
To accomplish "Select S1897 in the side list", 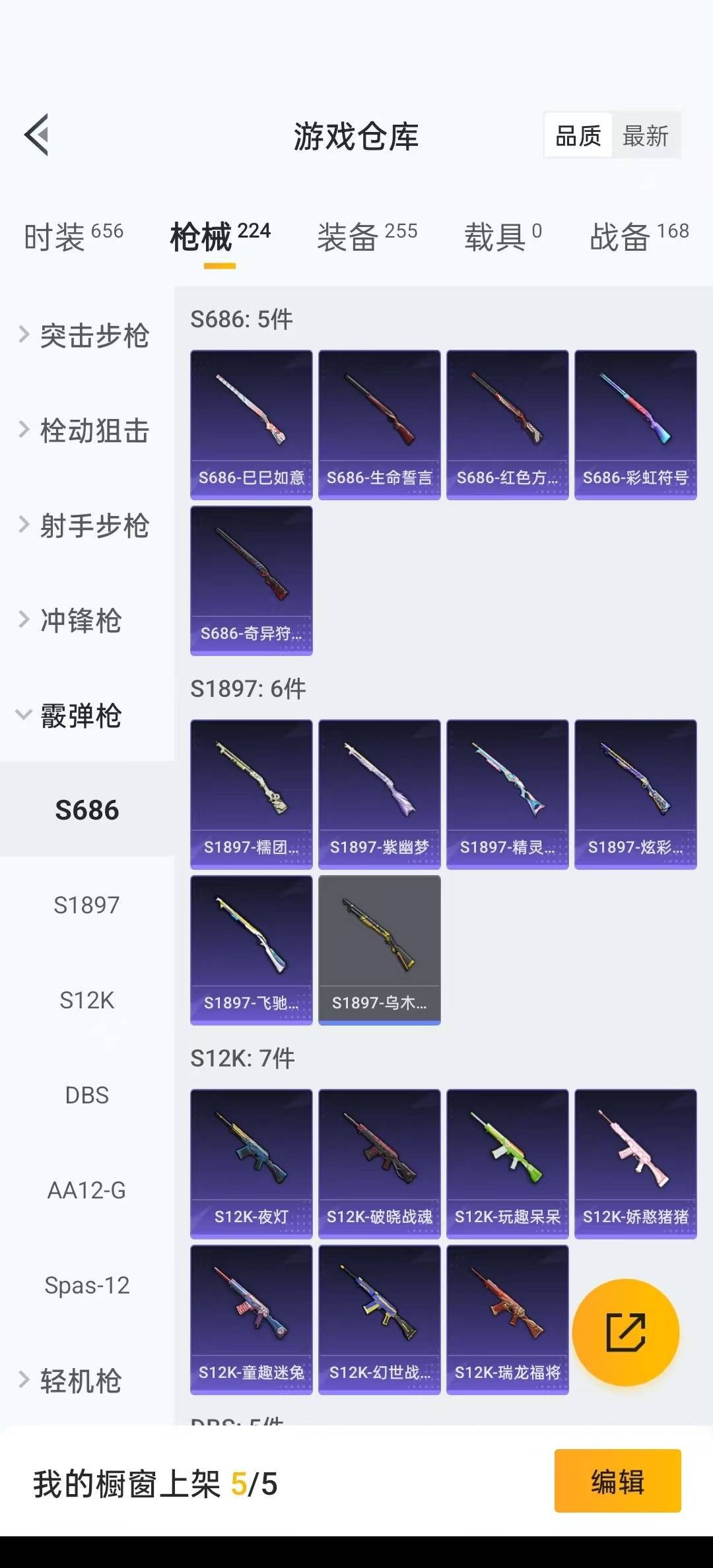I will click(x=86, y=905).
